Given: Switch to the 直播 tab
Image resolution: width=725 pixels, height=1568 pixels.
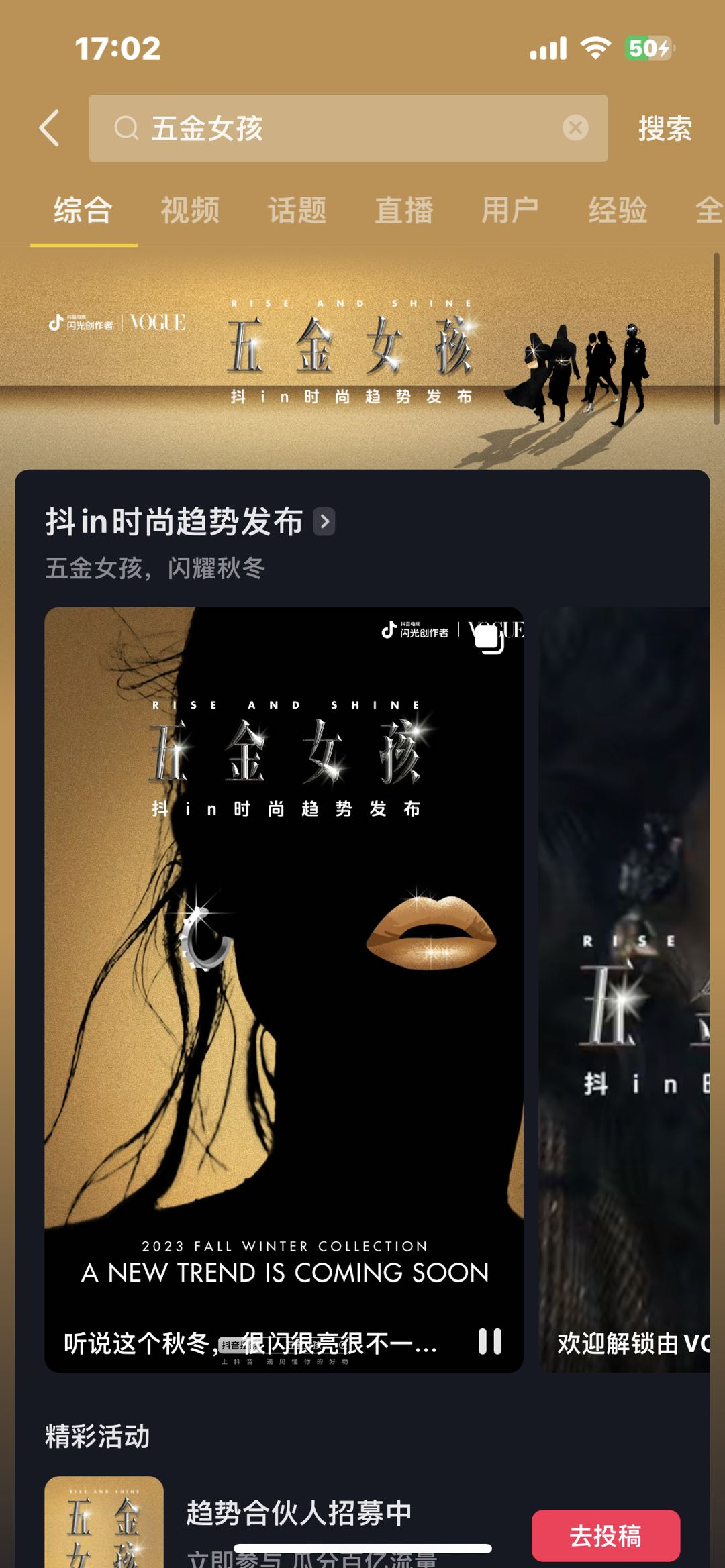Looking at the screenshot, I should tap(403, 210).
